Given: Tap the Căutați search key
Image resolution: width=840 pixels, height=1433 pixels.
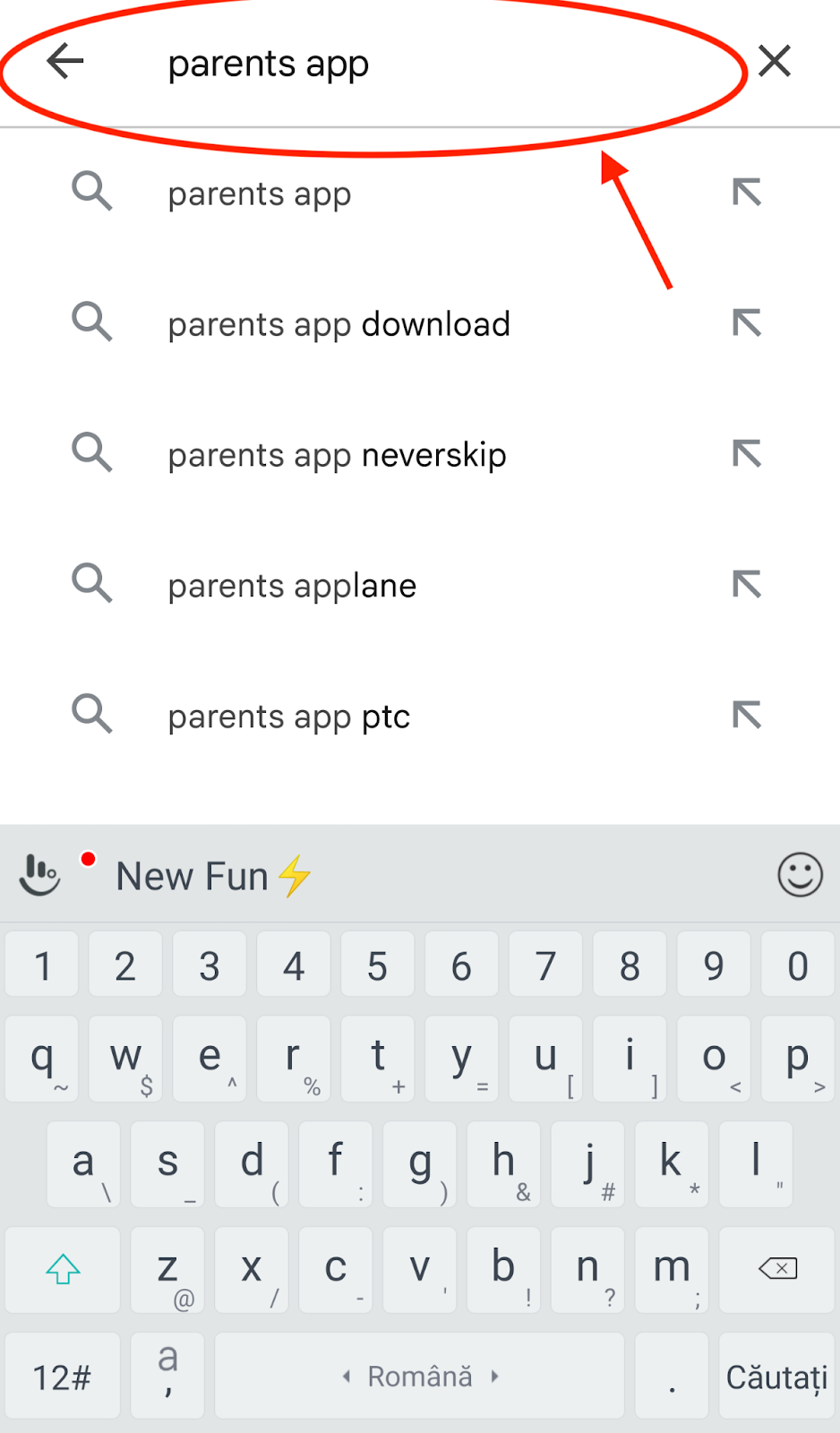Looking at the screenshot, I should click(x=776, y=1377).
